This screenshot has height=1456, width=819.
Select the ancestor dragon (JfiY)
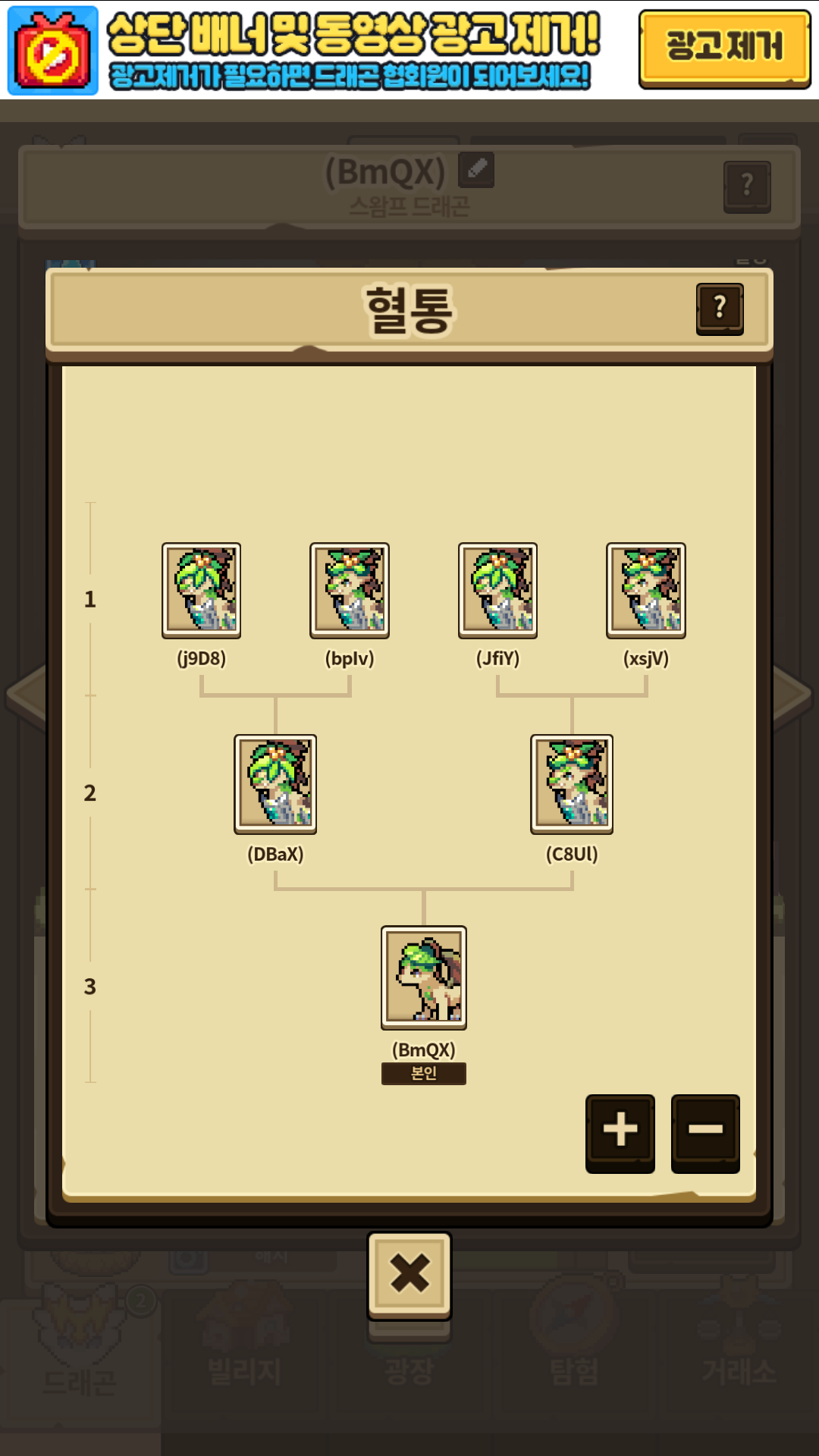[x=497, y=590]
